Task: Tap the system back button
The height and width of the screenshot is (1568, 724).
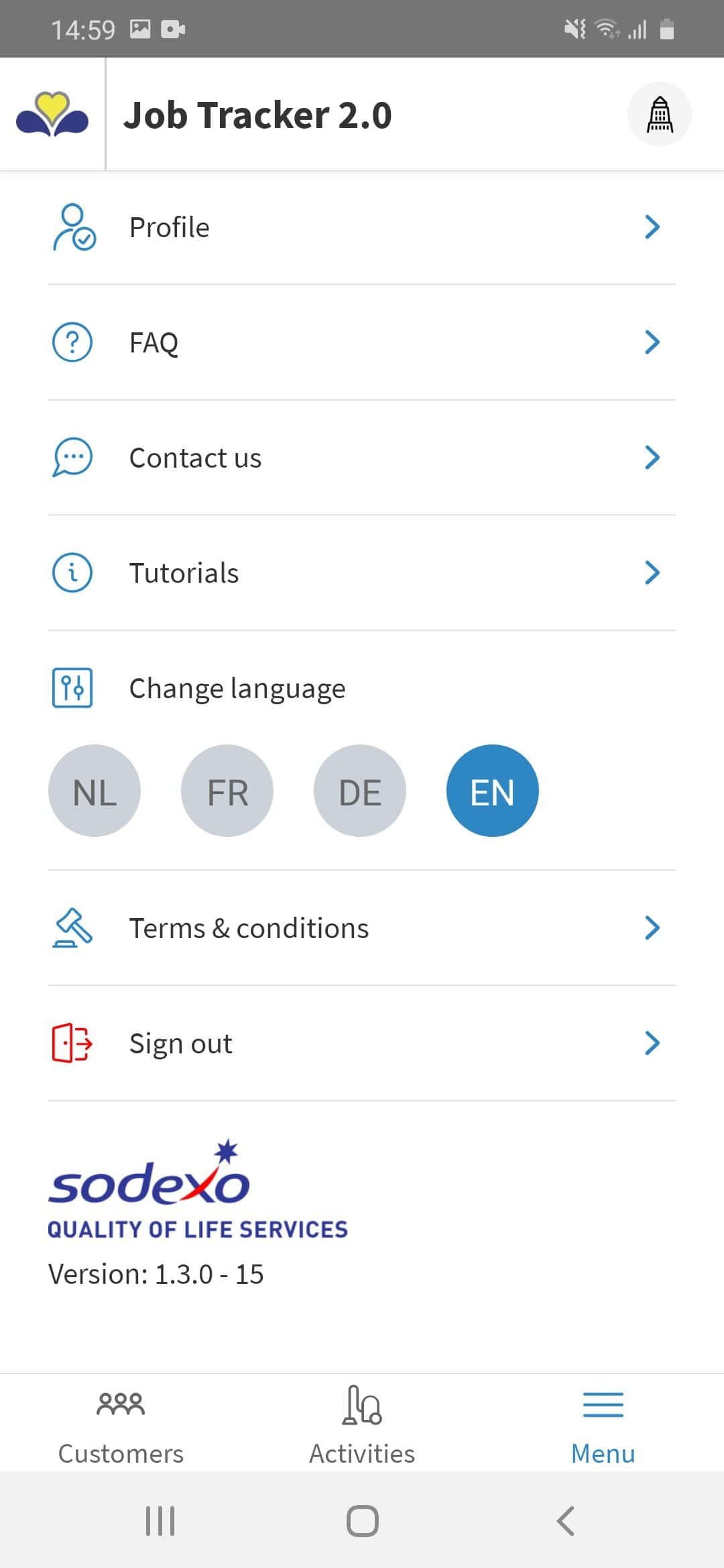Action: pyautogui.click(x=565, y=1520)
